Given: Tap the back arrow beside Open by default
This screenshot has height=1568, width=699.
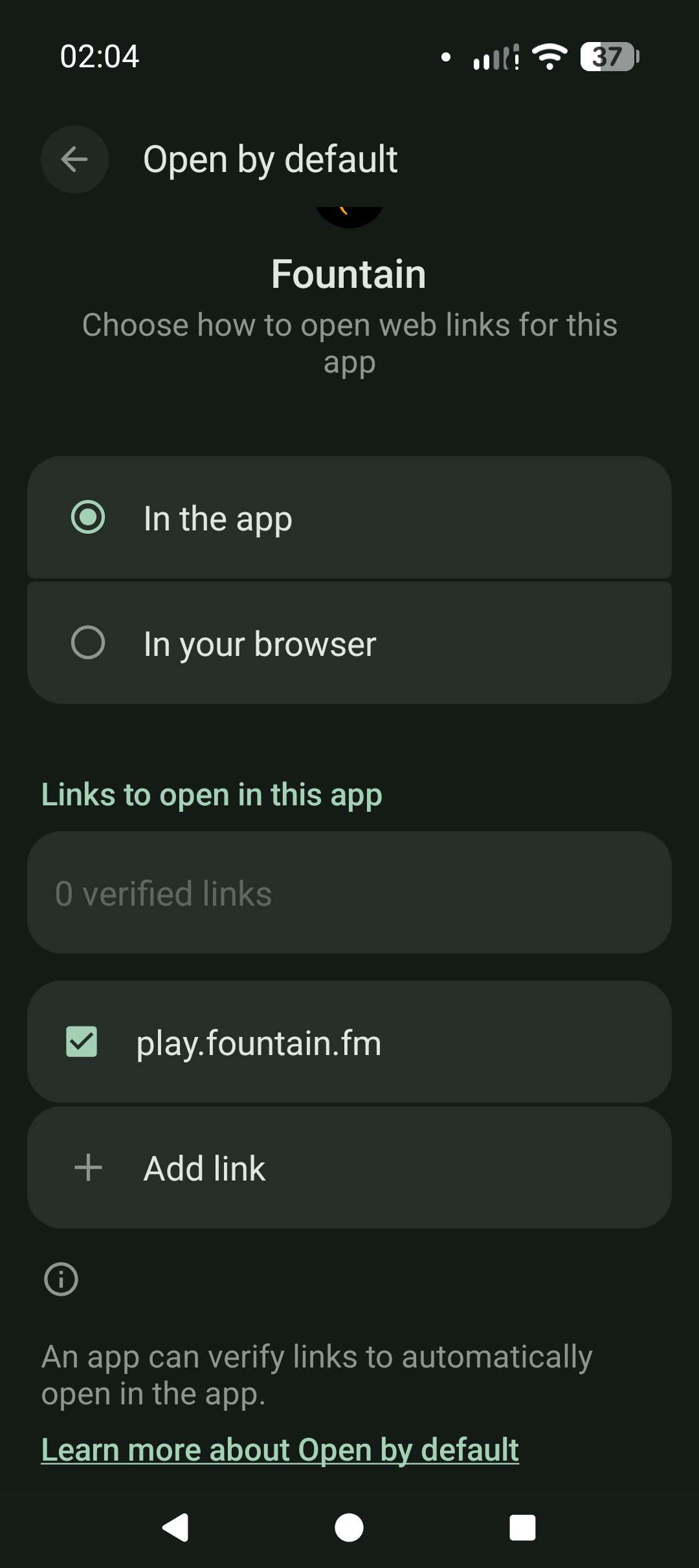Looking at the screenshot, I should pos(74,159).
